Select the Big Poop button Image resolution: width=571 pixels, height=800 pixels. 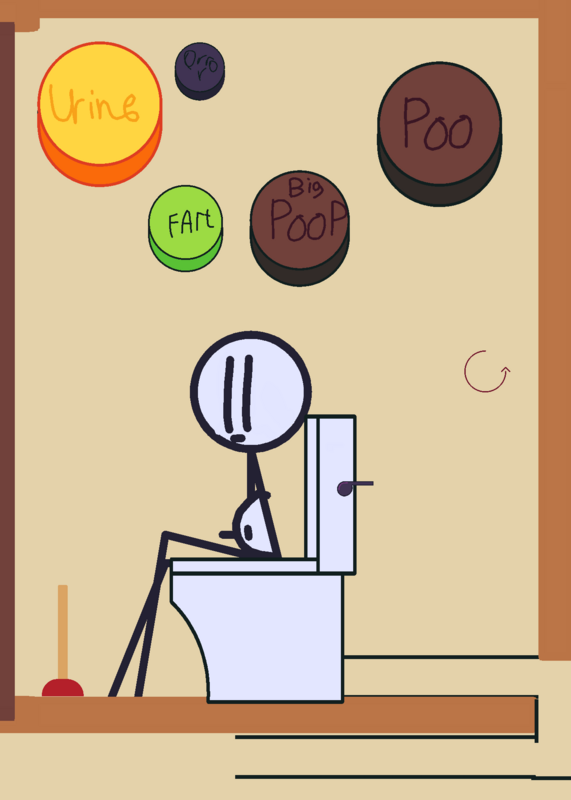click(x=300, y=228)
